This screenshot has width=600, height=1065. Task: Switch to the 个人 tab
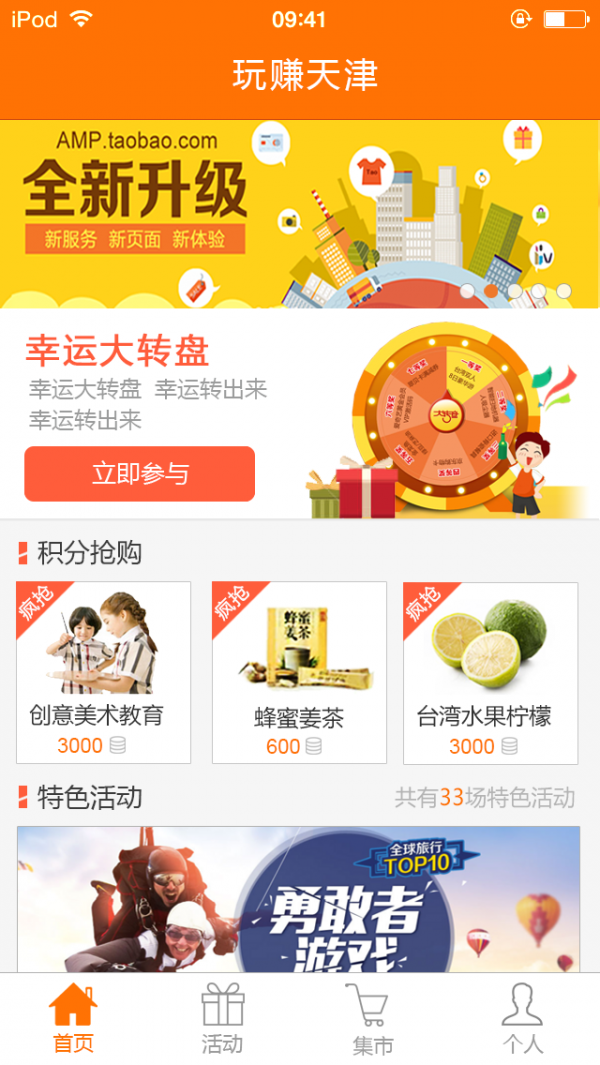pos(522,1018)
